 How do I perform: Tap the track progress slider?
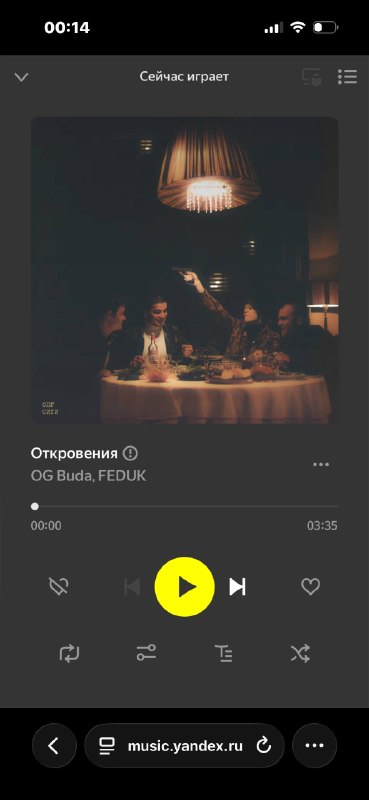(184, 506)
